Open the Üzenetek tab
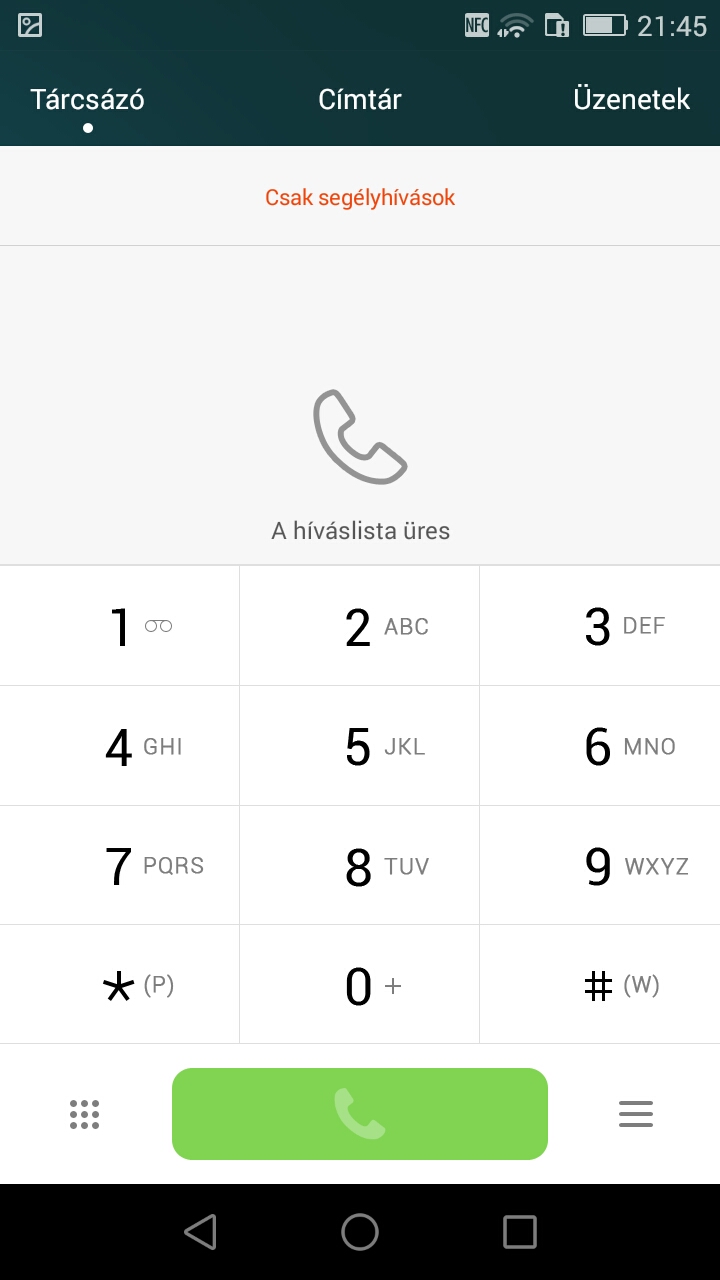The height and width of the screenshot is (1280, 720). (631, 100)
